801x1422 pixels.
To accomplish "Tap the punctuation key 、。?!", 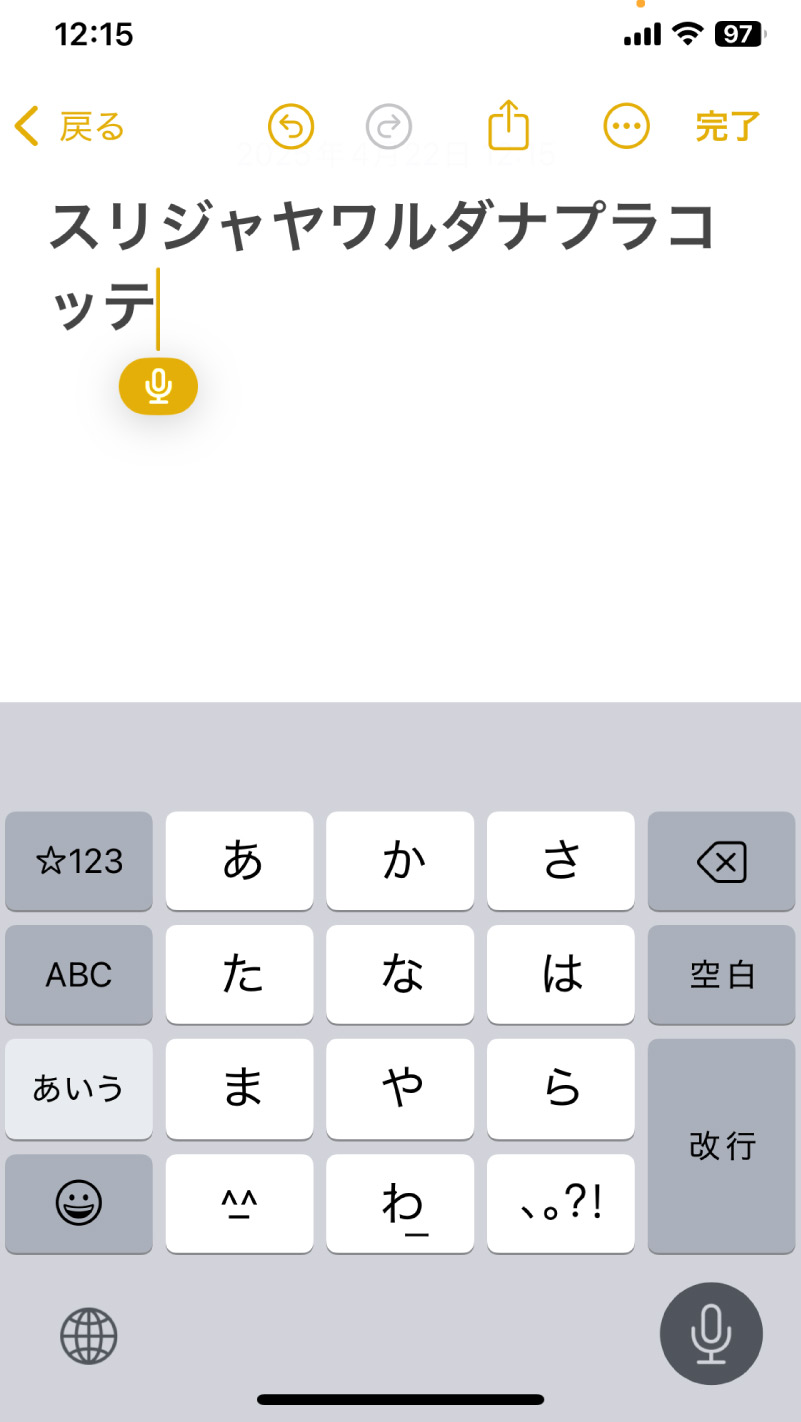I will (x=561, y=1204).
